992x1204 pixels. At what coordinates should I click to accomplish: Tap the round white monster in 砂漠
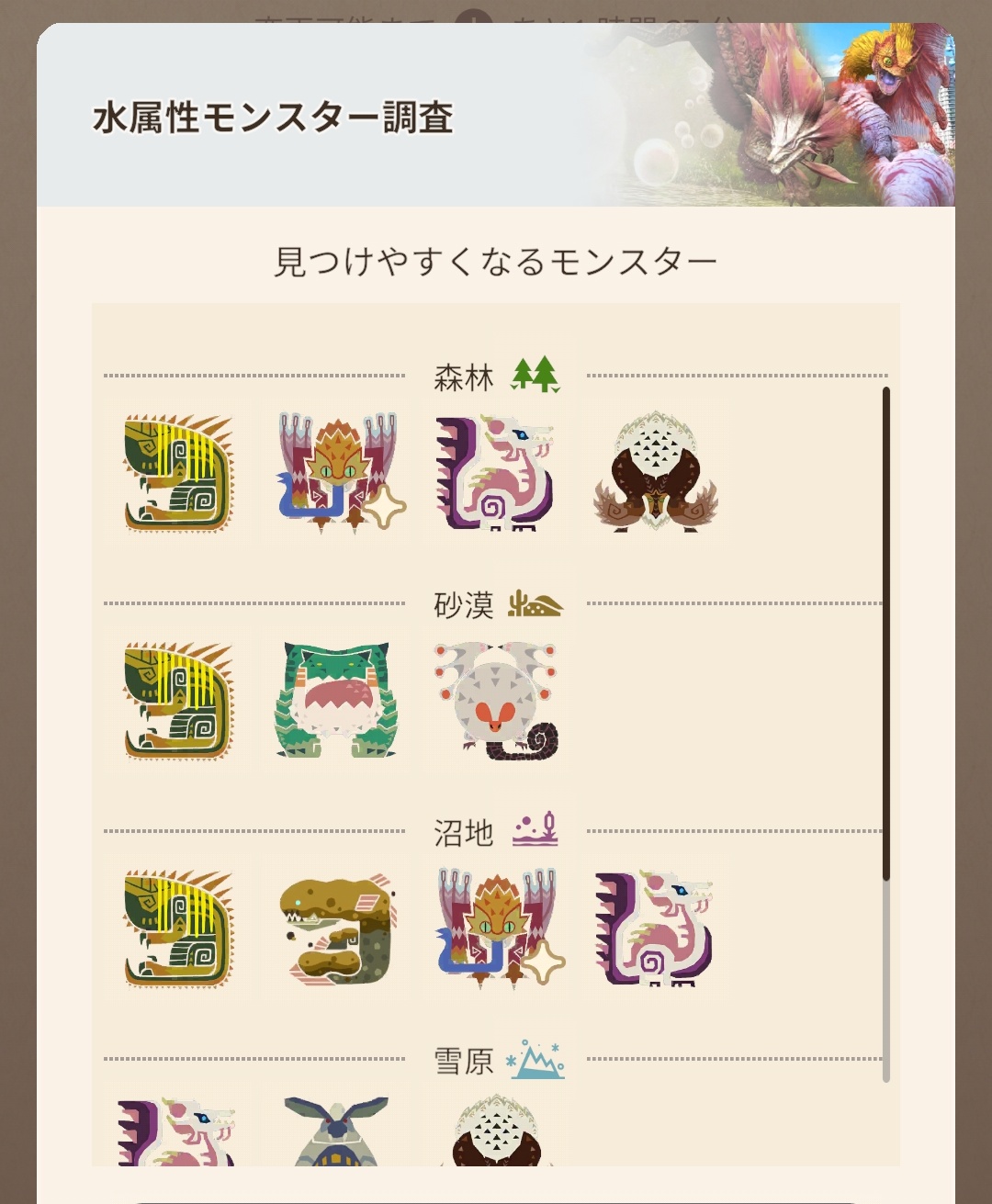(x=496, y=701)
